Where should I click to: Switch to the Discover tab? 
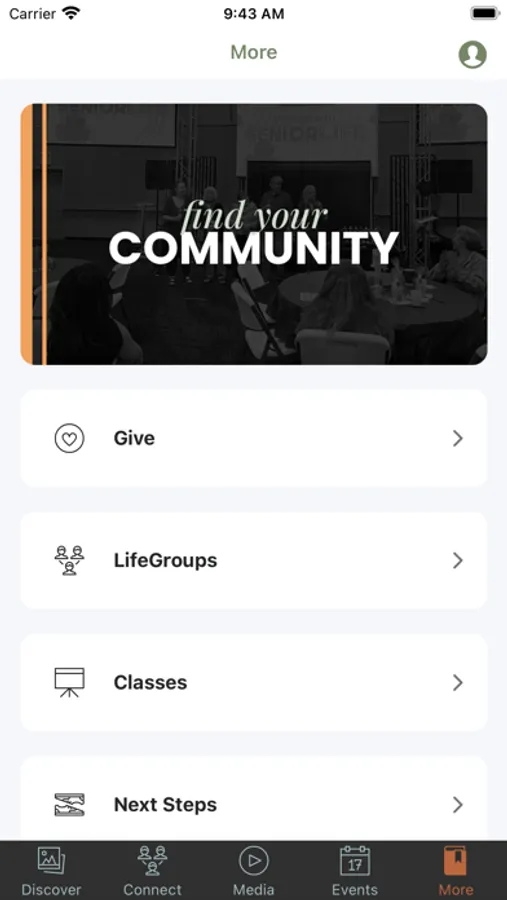click(x=51, y=871)
